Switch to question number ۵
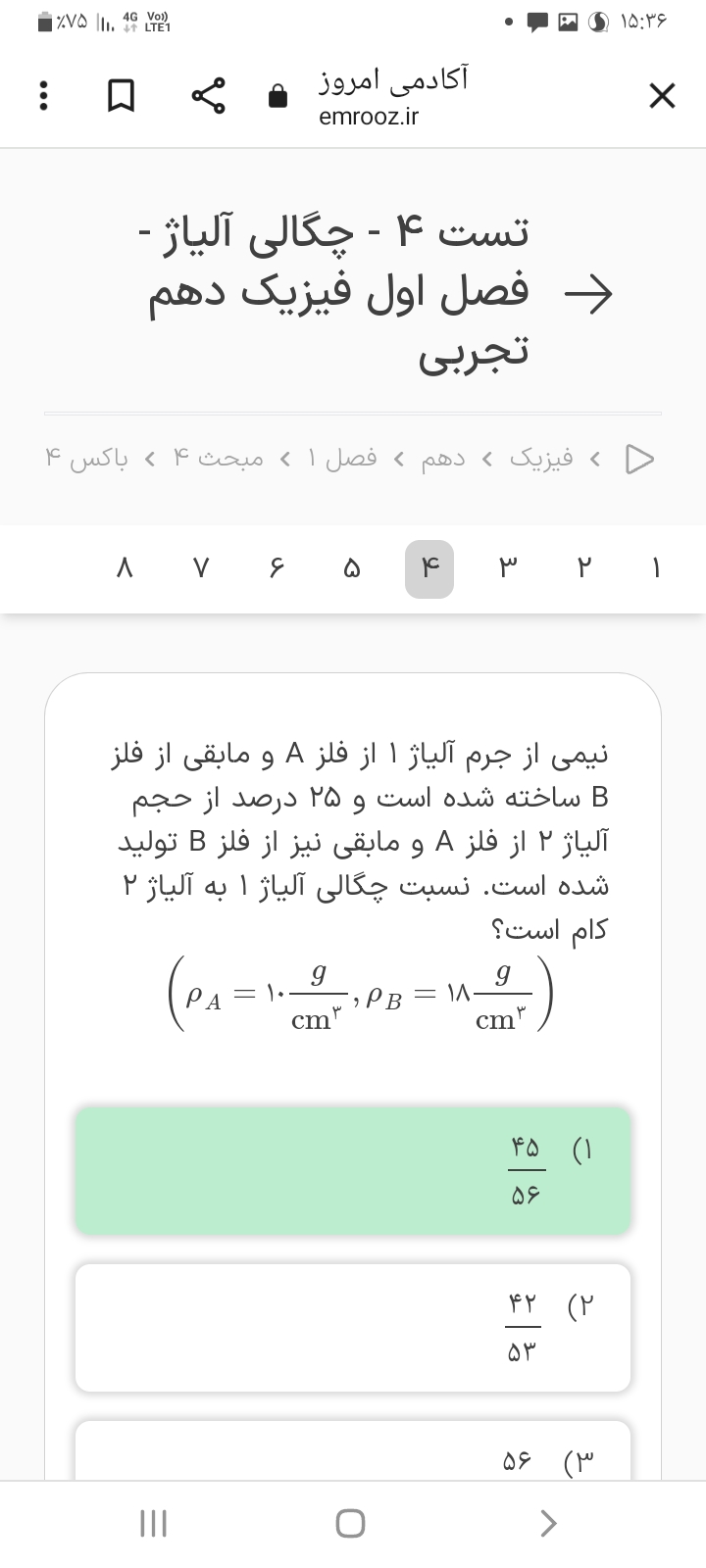706x1568 pixels. click(x=351, y=569)
